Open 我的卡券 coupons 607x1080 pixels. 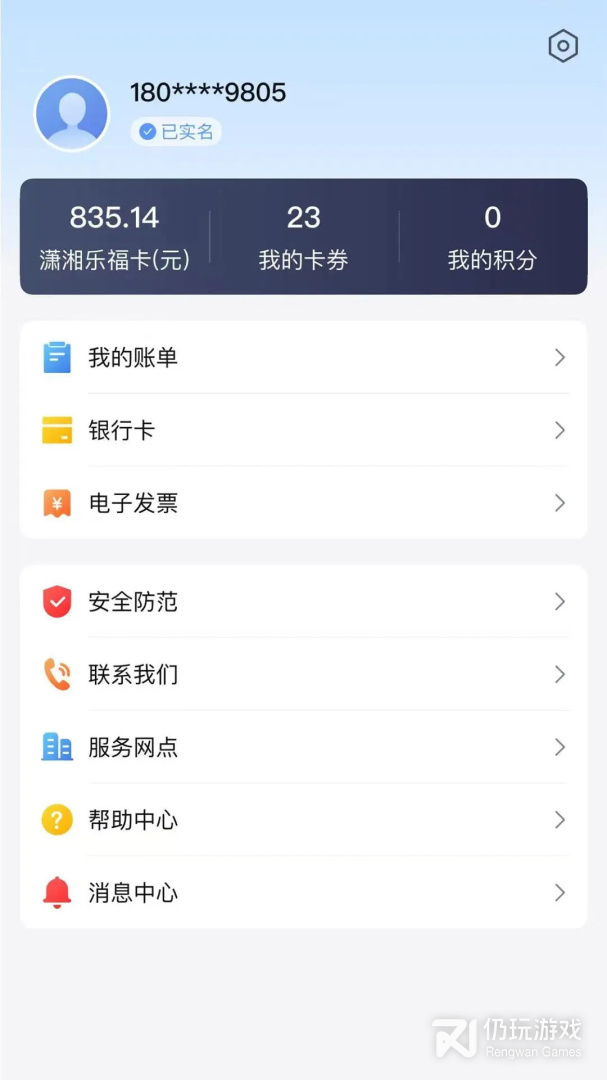(x=303, y=237)
